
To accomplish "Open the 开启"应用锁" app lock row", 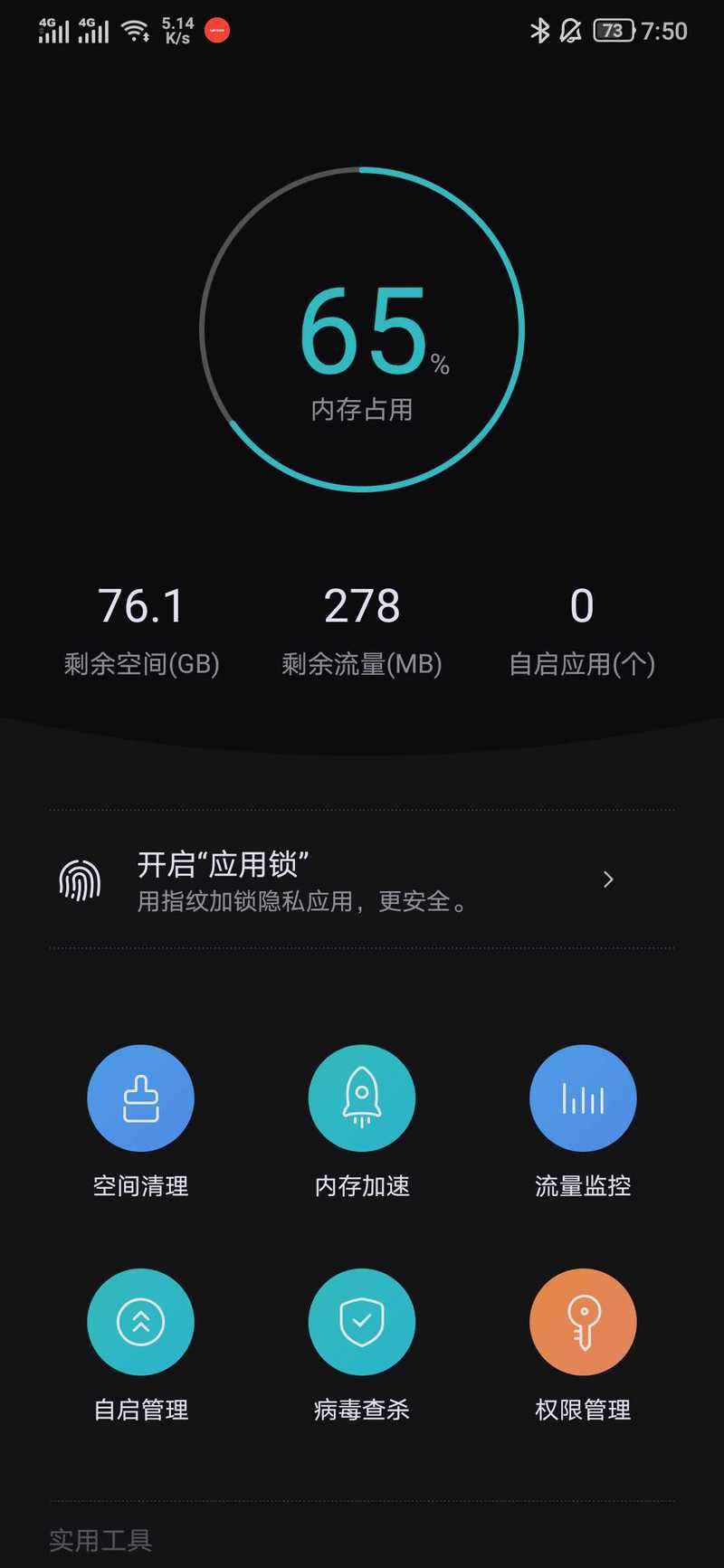I will pos(362,879).
